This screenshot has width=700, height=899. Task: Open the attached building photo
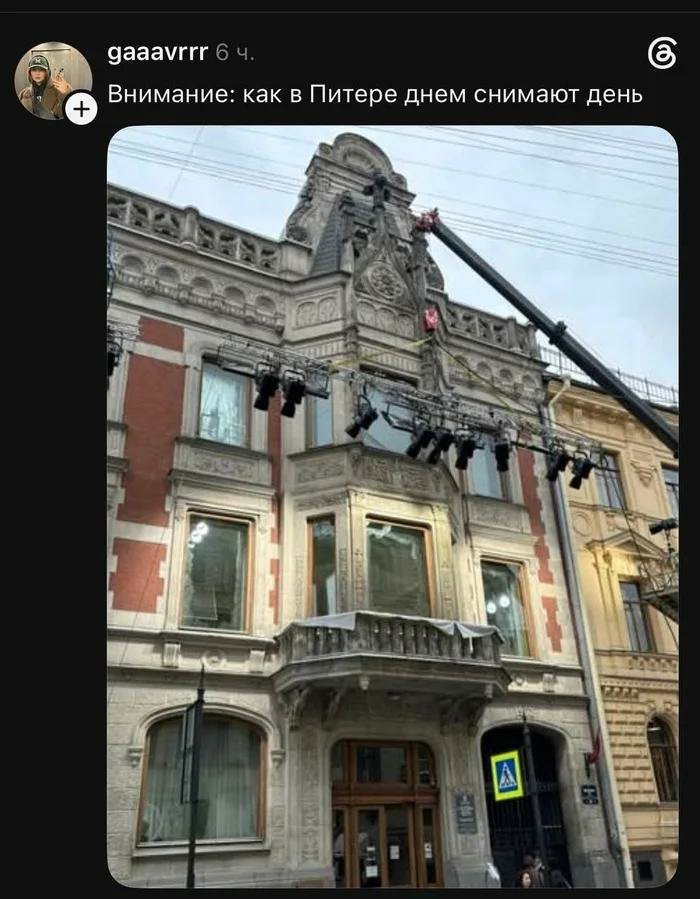click(393, 506)
